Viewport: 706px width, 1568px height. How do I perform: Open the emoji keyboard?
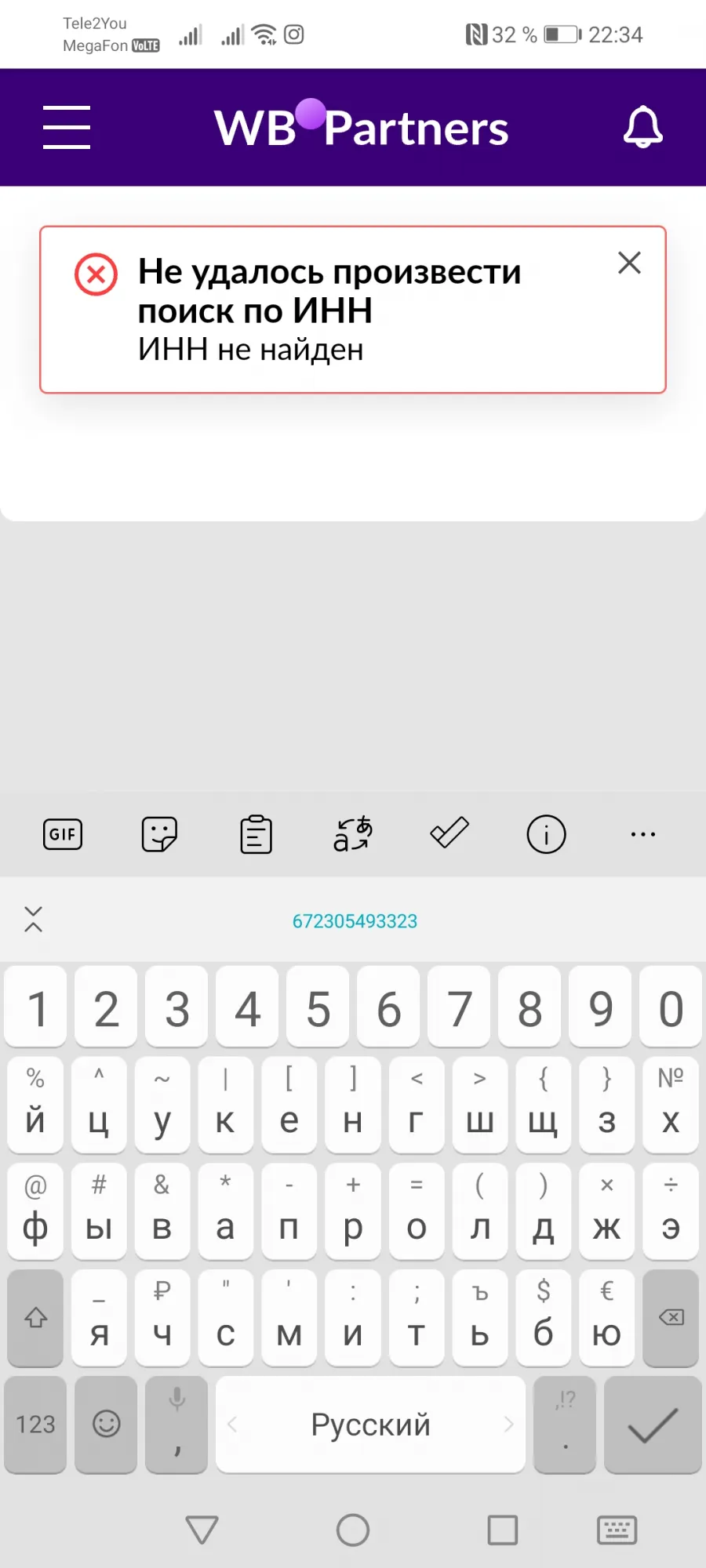coord(106,1424)
